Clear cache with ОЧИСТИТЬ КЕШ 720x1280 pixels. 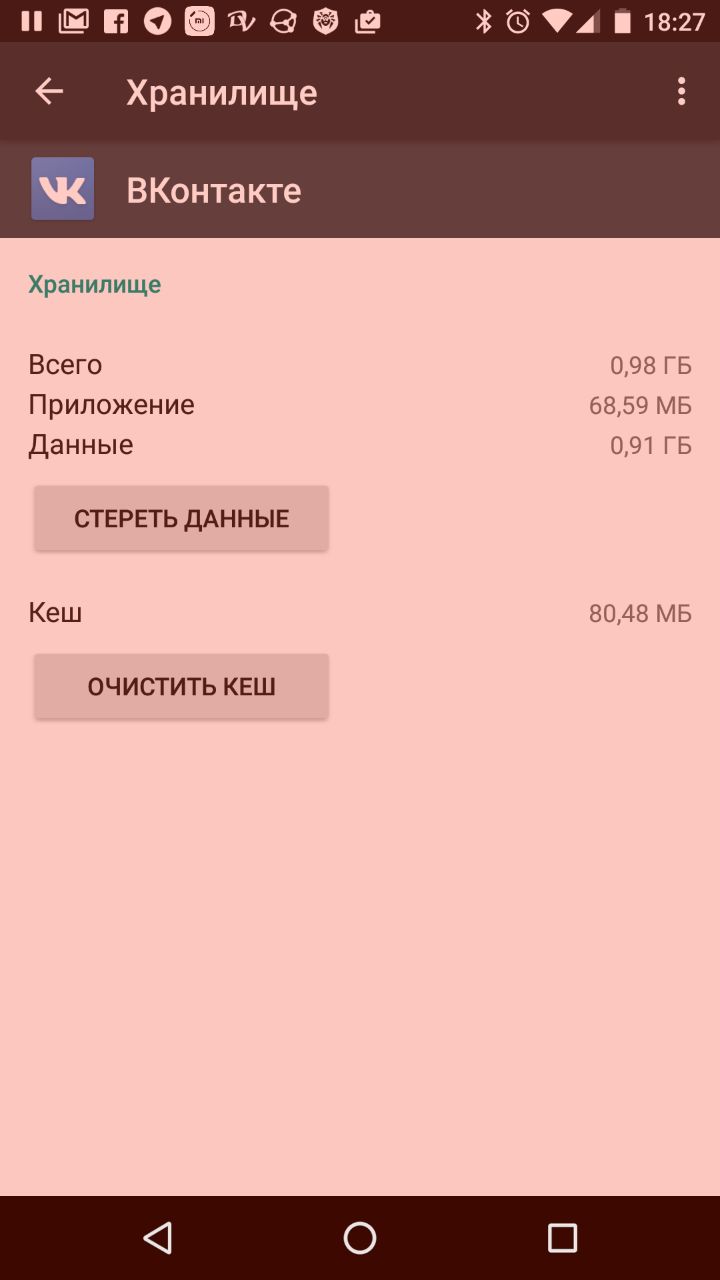(x=181, y=686)
